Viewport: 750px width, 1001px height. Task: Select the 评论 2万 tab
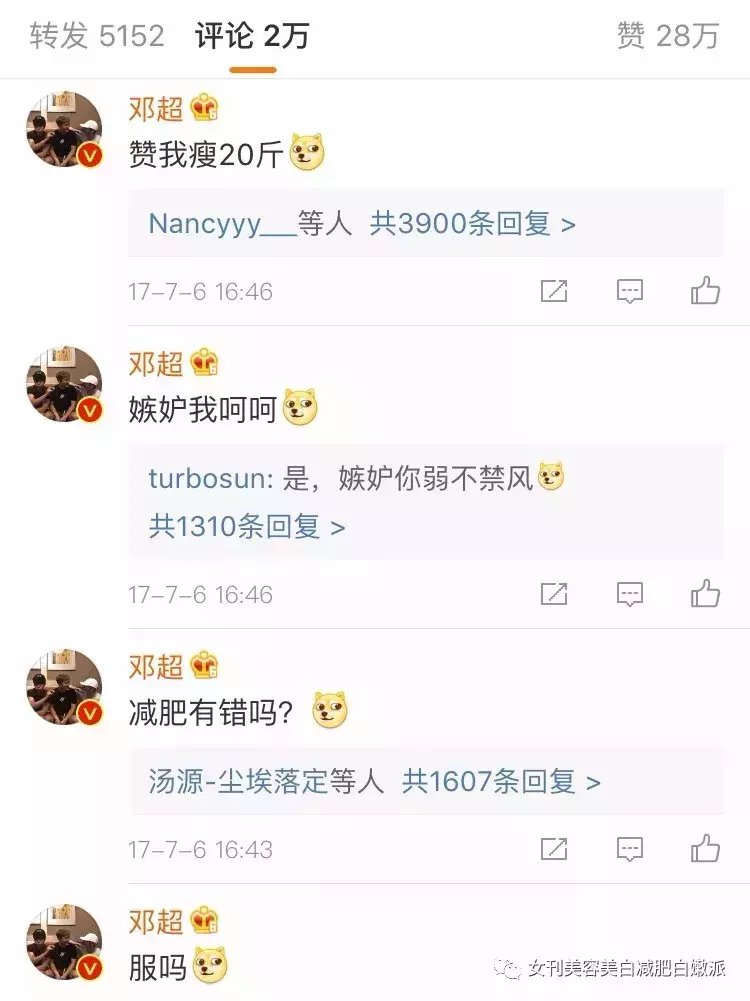pyautogui.click(x=252, y=37)
